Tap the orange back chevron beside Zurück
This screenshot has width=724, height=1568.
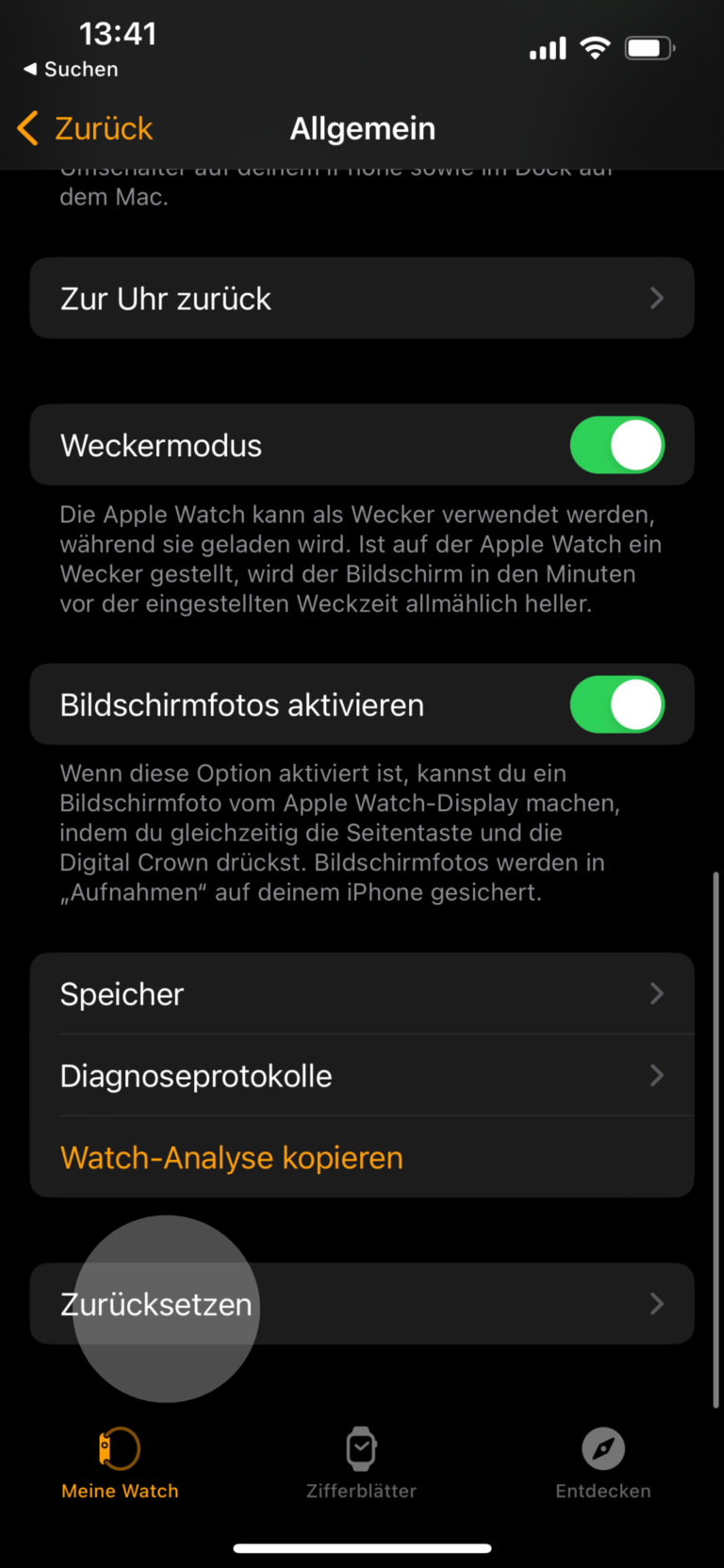[27, 128]
